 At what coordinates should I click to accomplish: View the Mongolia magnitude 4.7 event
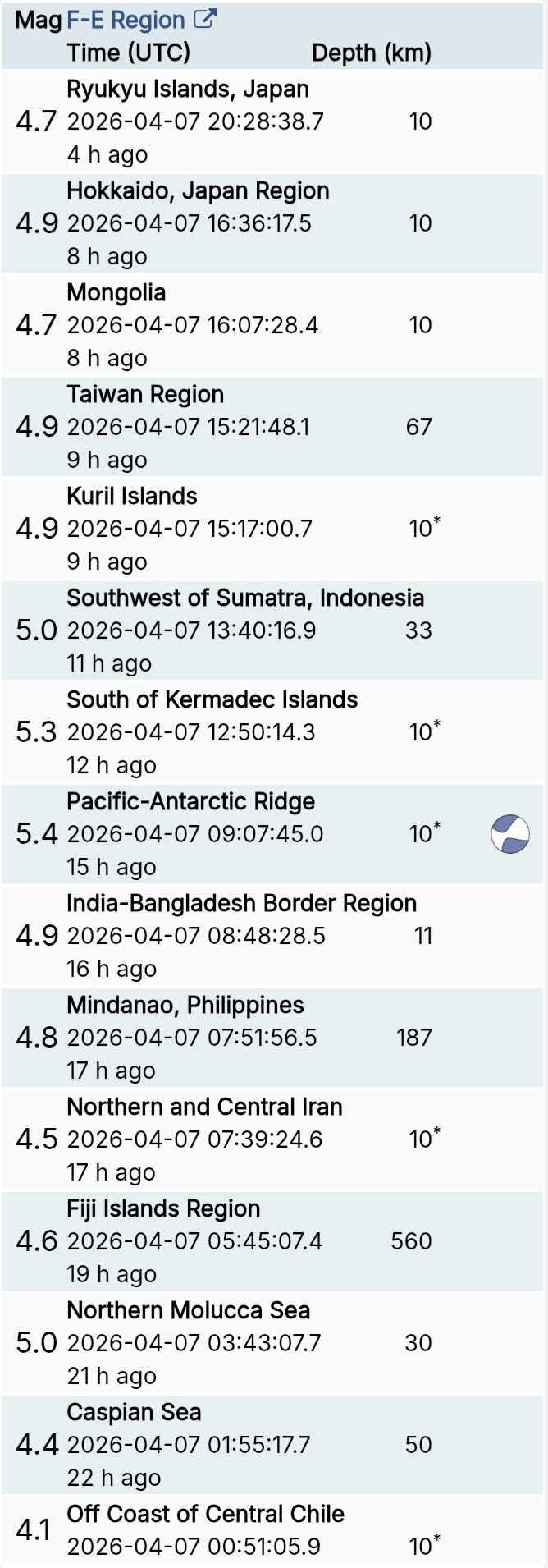(x=116, y=293)
